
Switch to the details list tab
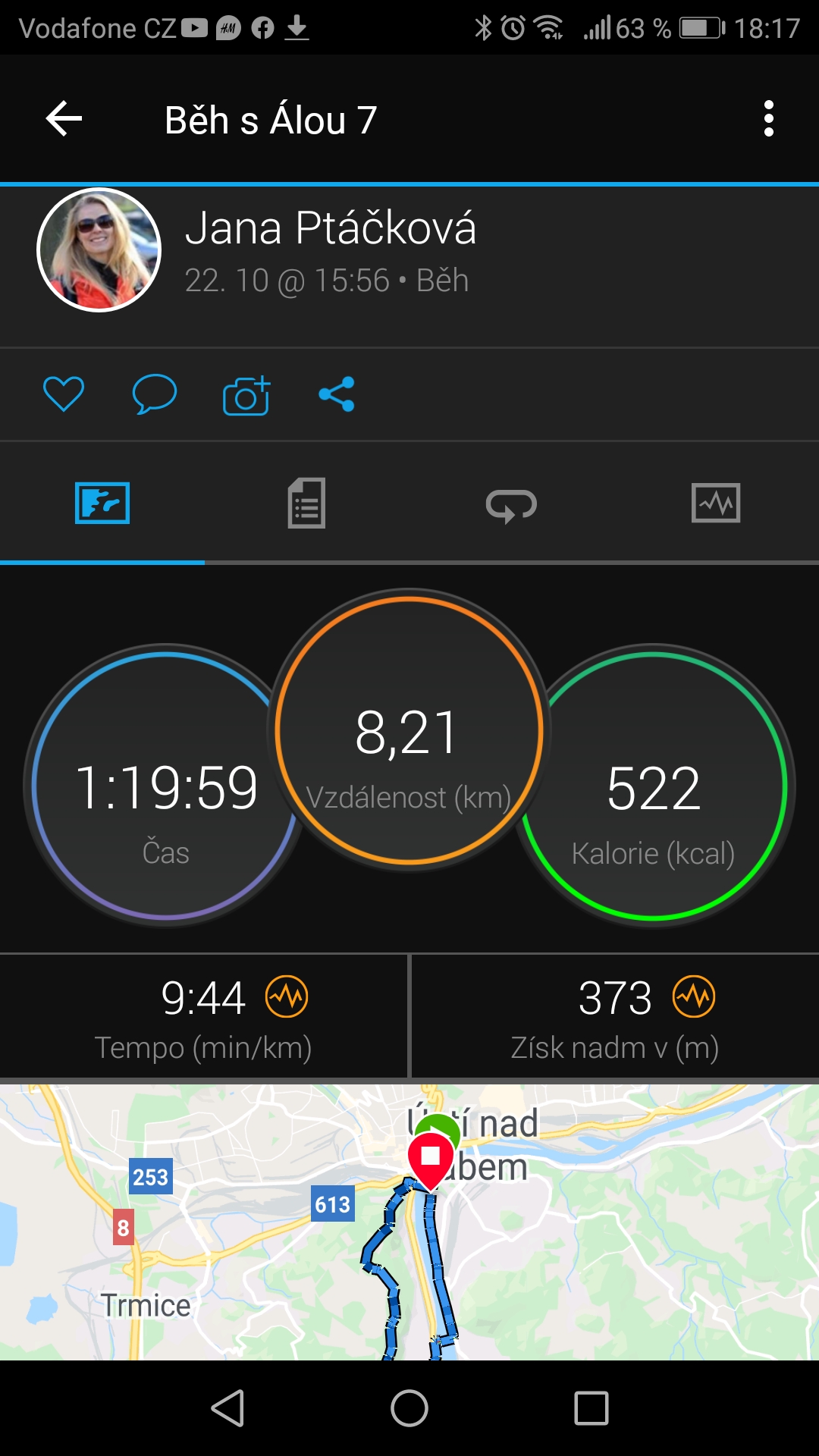(x=307, y=503)
